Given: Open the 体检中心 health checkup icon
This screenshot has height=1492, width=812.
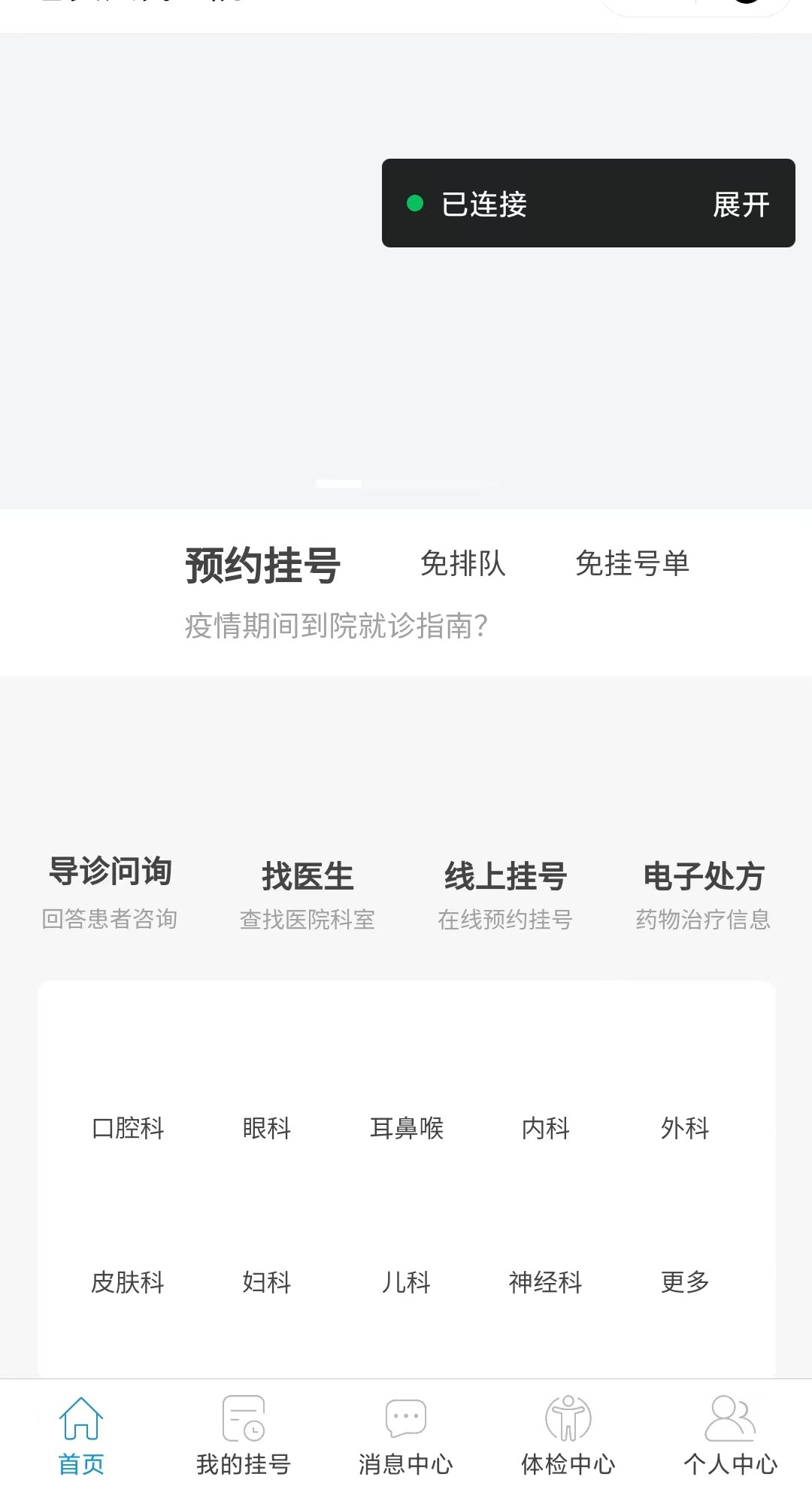Looking at the screenshot, I should pos(569,1421).
